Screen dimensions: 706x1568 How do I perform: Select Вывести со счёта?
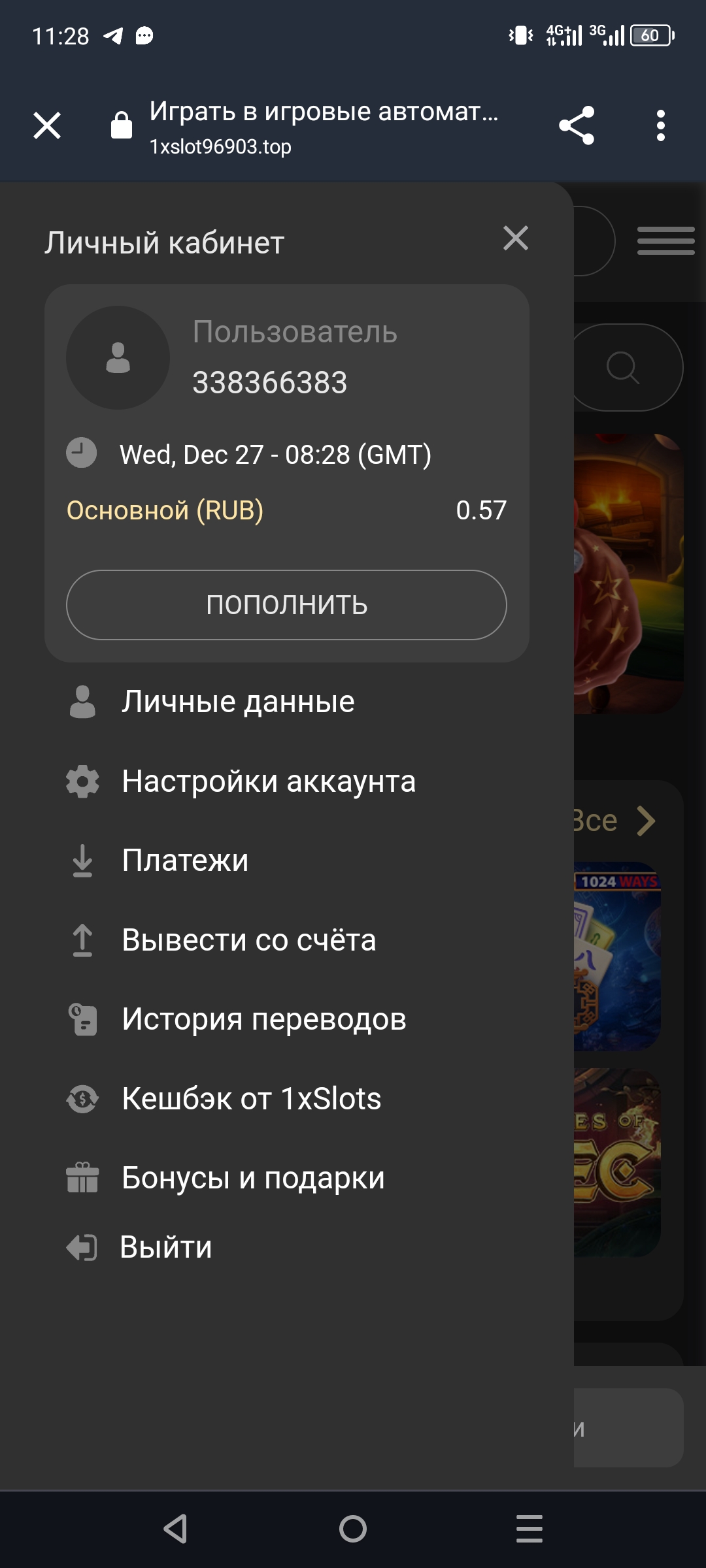click(248, 940)
